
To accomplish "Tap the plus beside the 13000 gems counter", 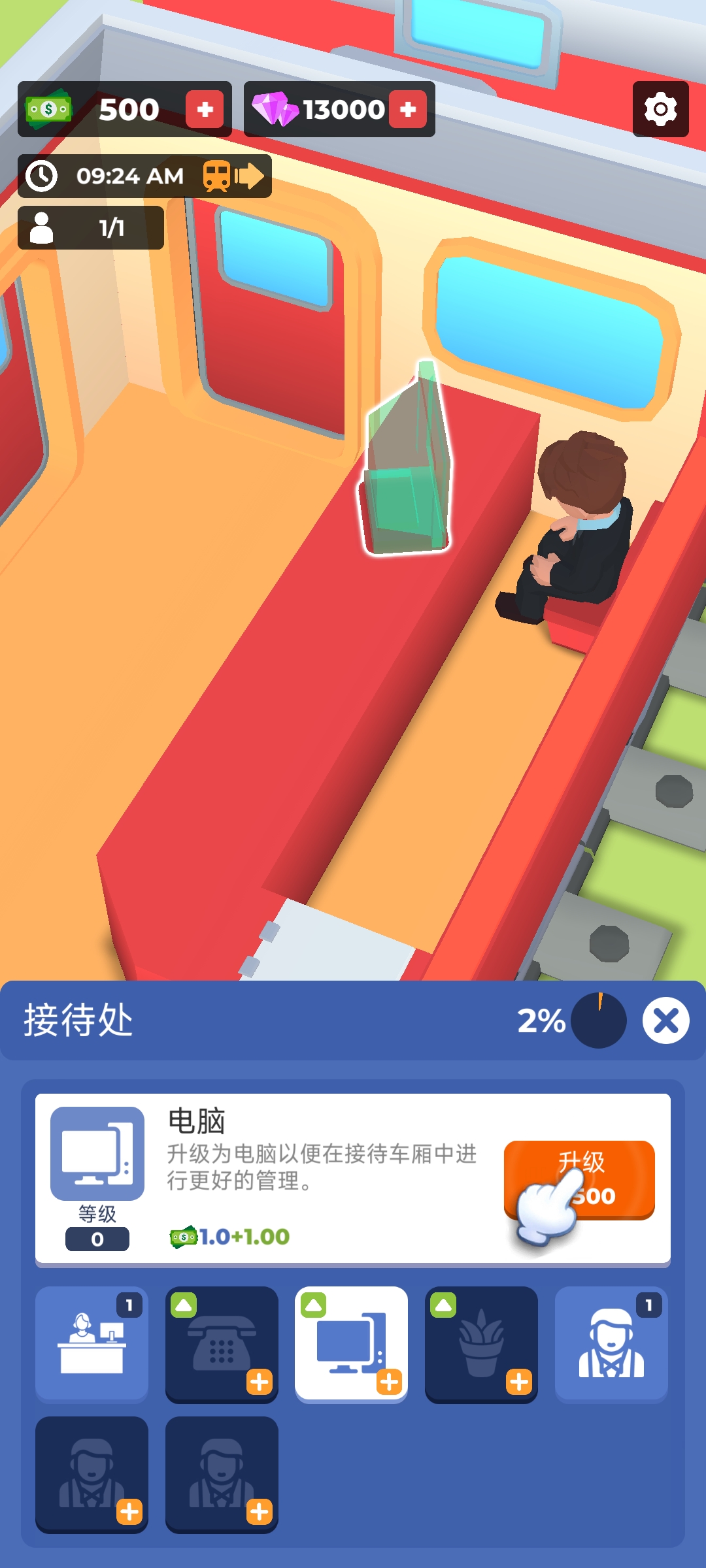I will pos(409,110).
